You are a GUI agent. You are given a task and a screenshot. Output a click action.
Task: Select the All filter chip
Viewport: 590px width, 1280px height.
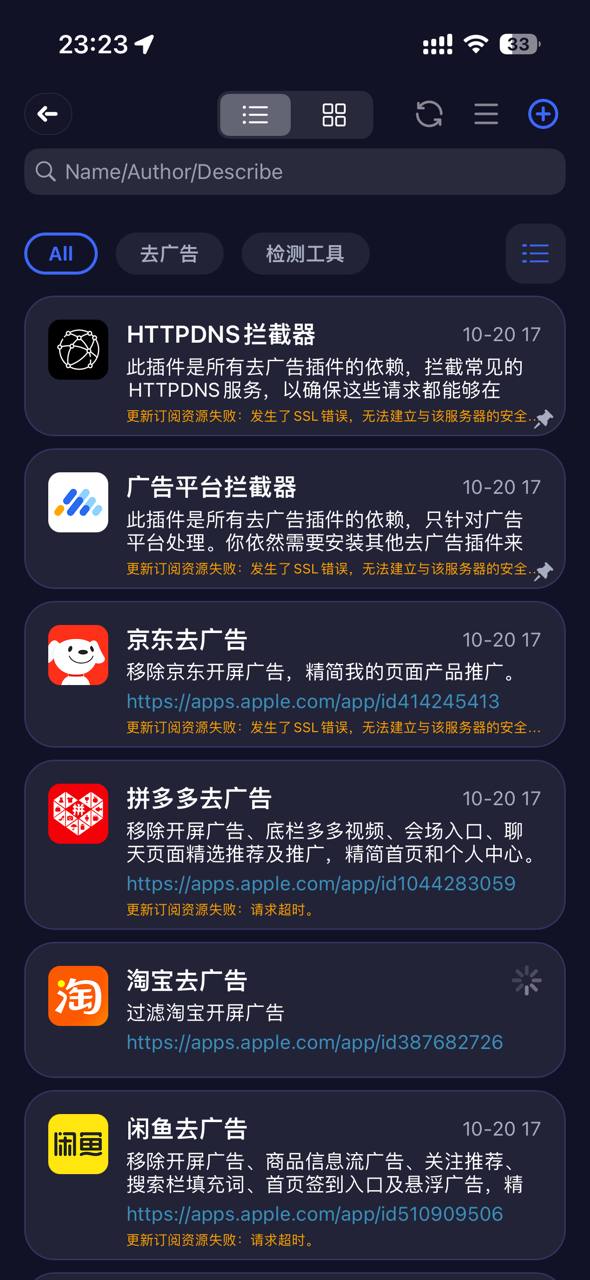point(61,254)
